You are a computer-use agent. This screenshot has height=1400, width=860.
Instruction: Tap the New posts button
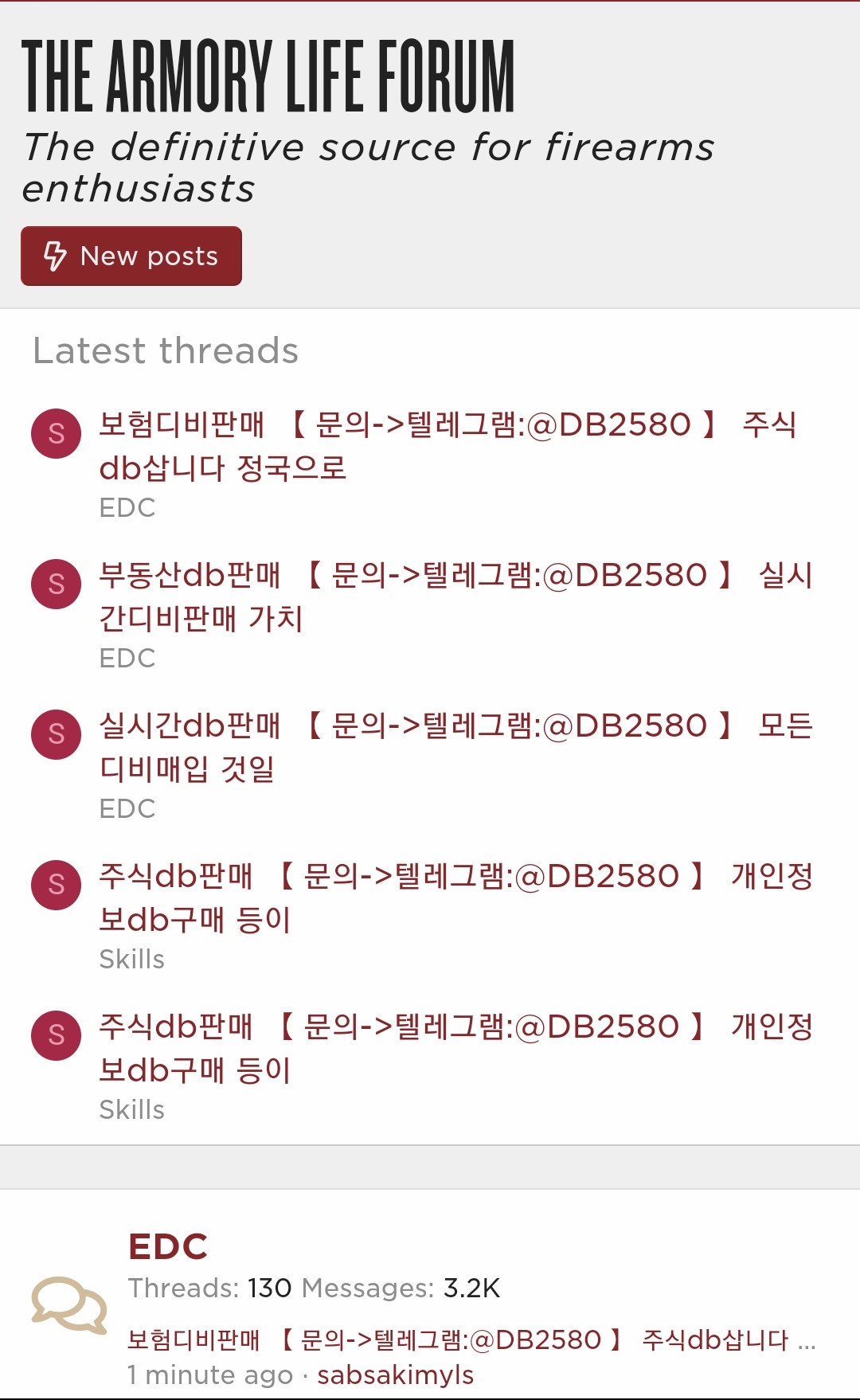coord(131,256)
